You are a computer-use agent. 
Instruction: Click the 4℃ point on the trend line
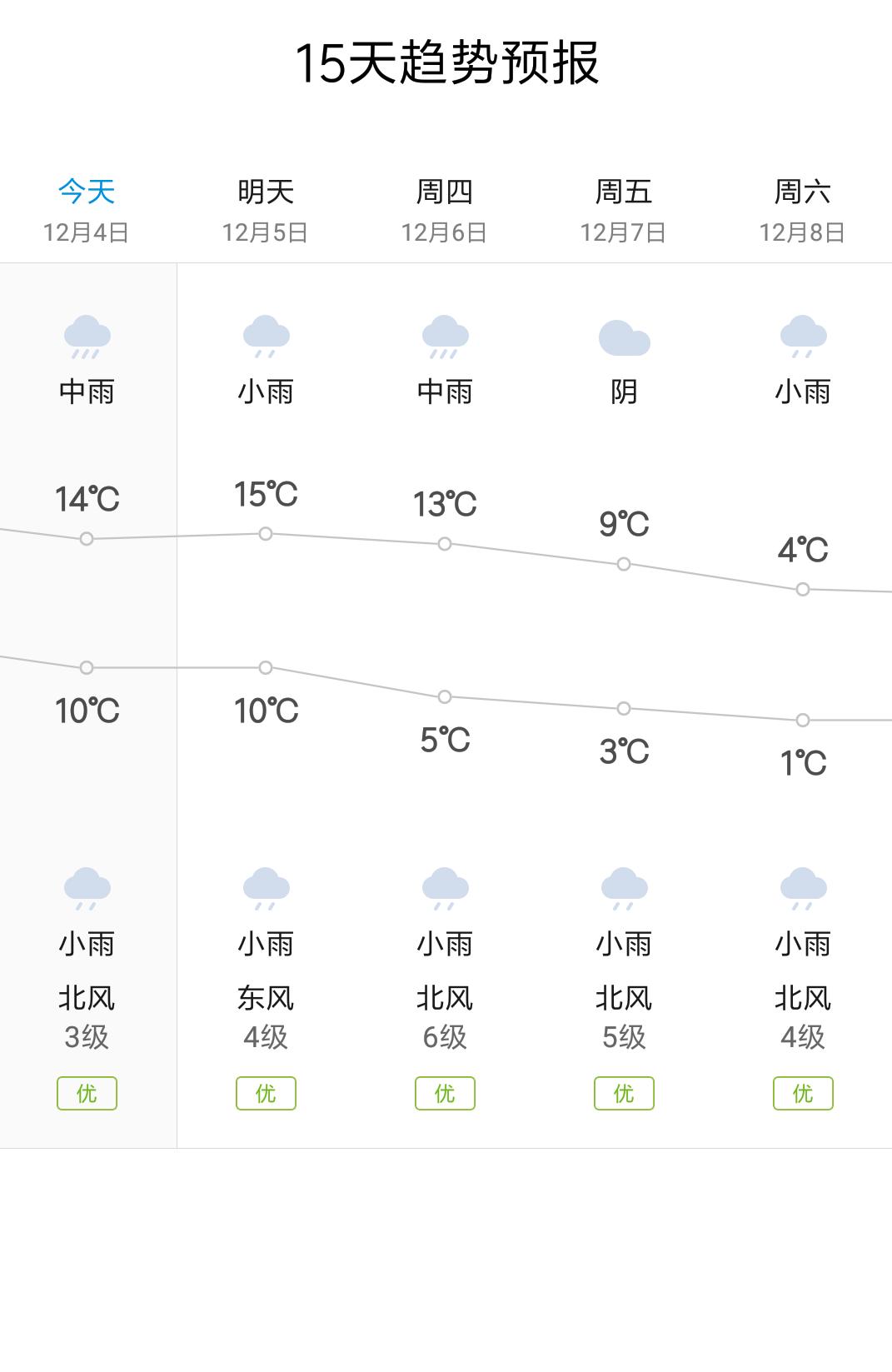pos(801,591)
